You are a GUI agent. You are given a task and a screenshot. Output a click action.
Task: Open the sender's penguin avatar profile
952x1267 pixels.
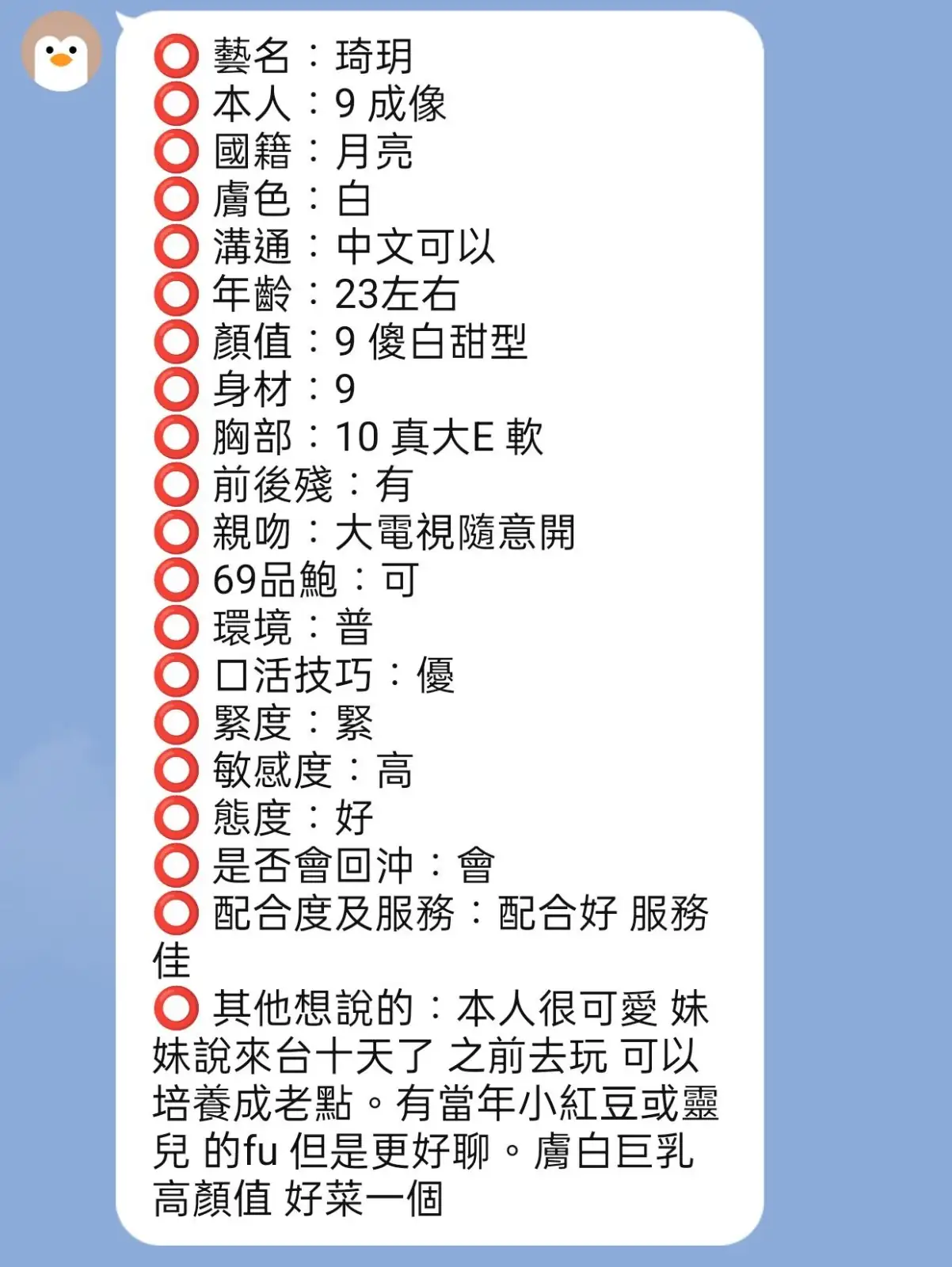[61, 52]
